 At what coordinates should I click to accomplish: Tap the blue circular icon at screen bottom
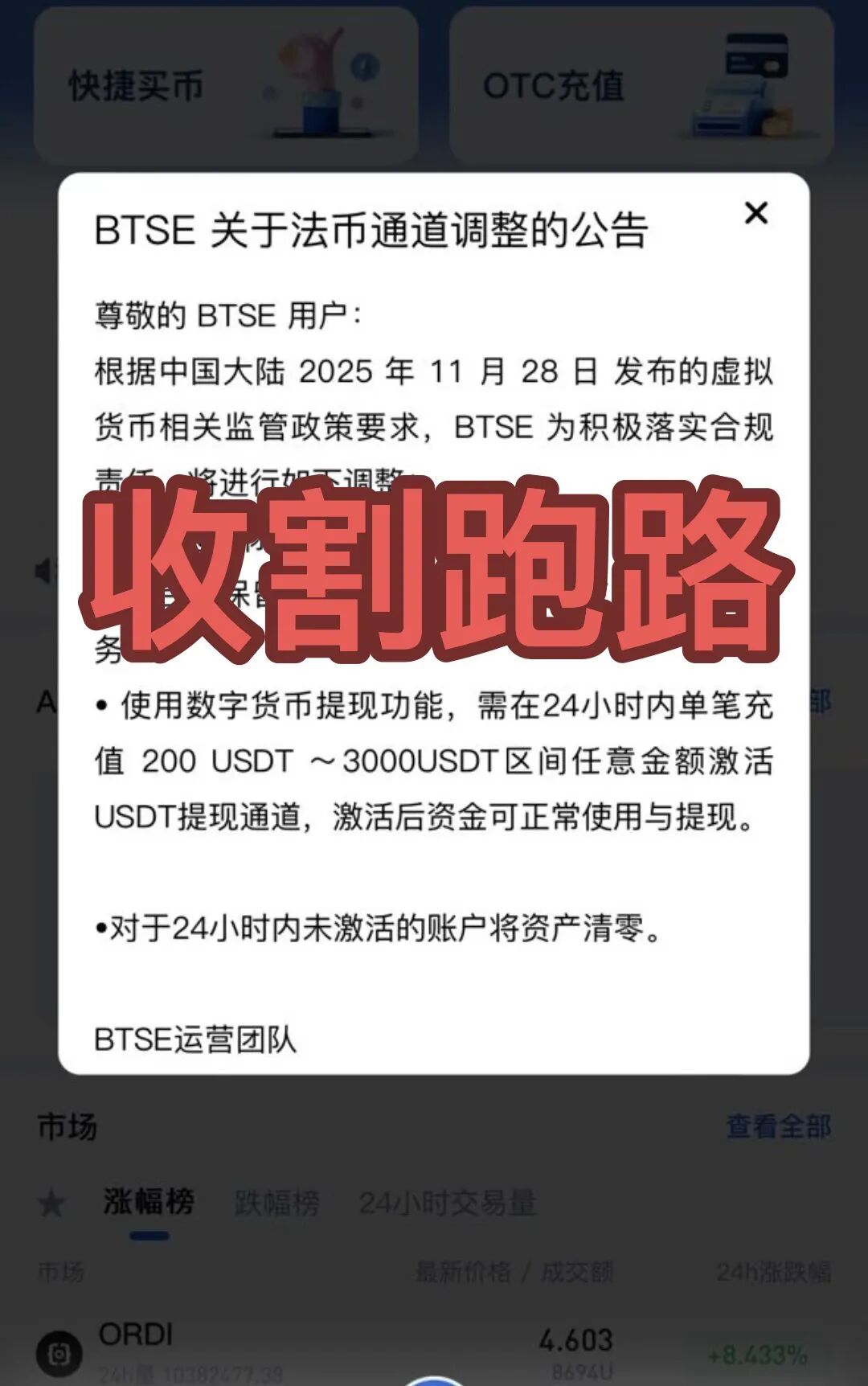click(x=434, y=1376)
